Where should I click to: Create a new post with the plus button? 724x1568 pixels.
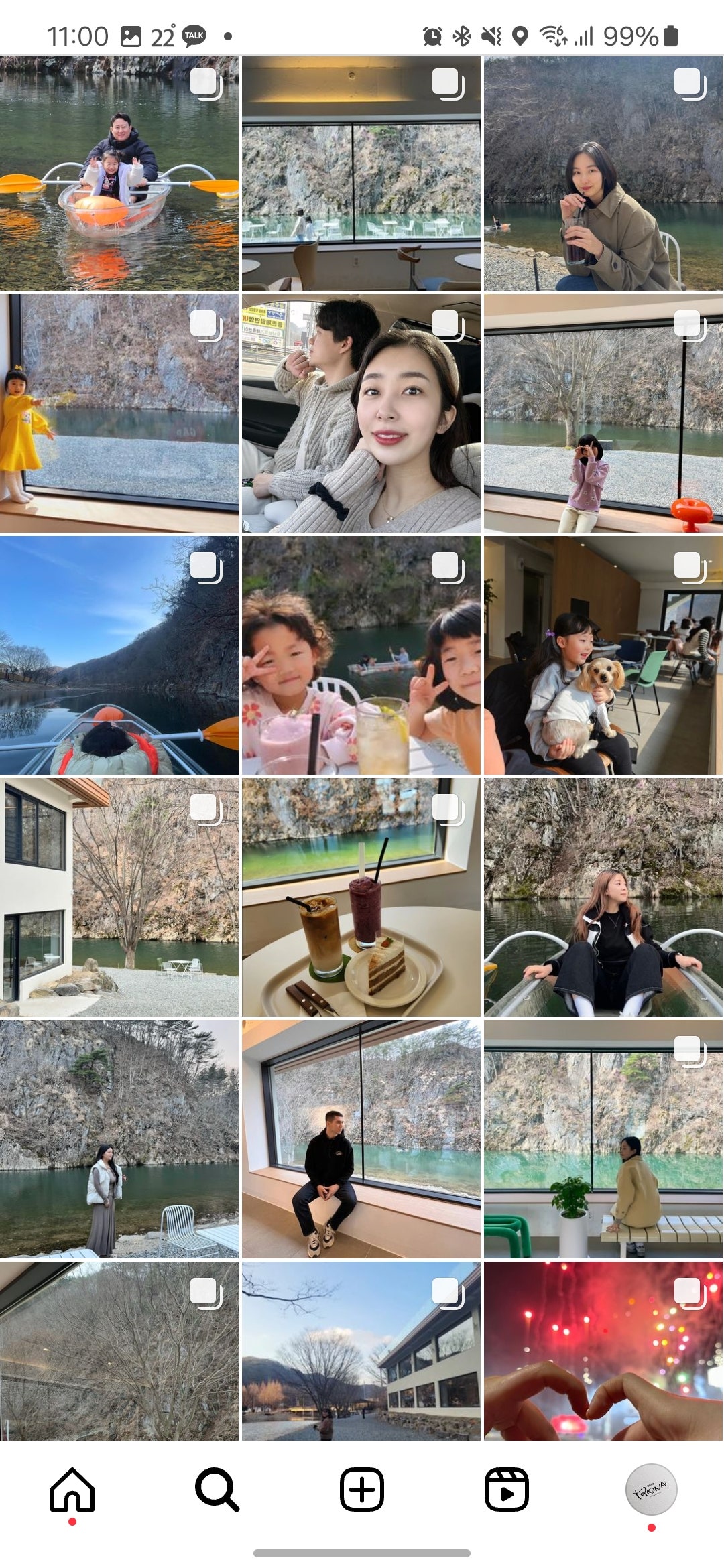[362, 1490]
